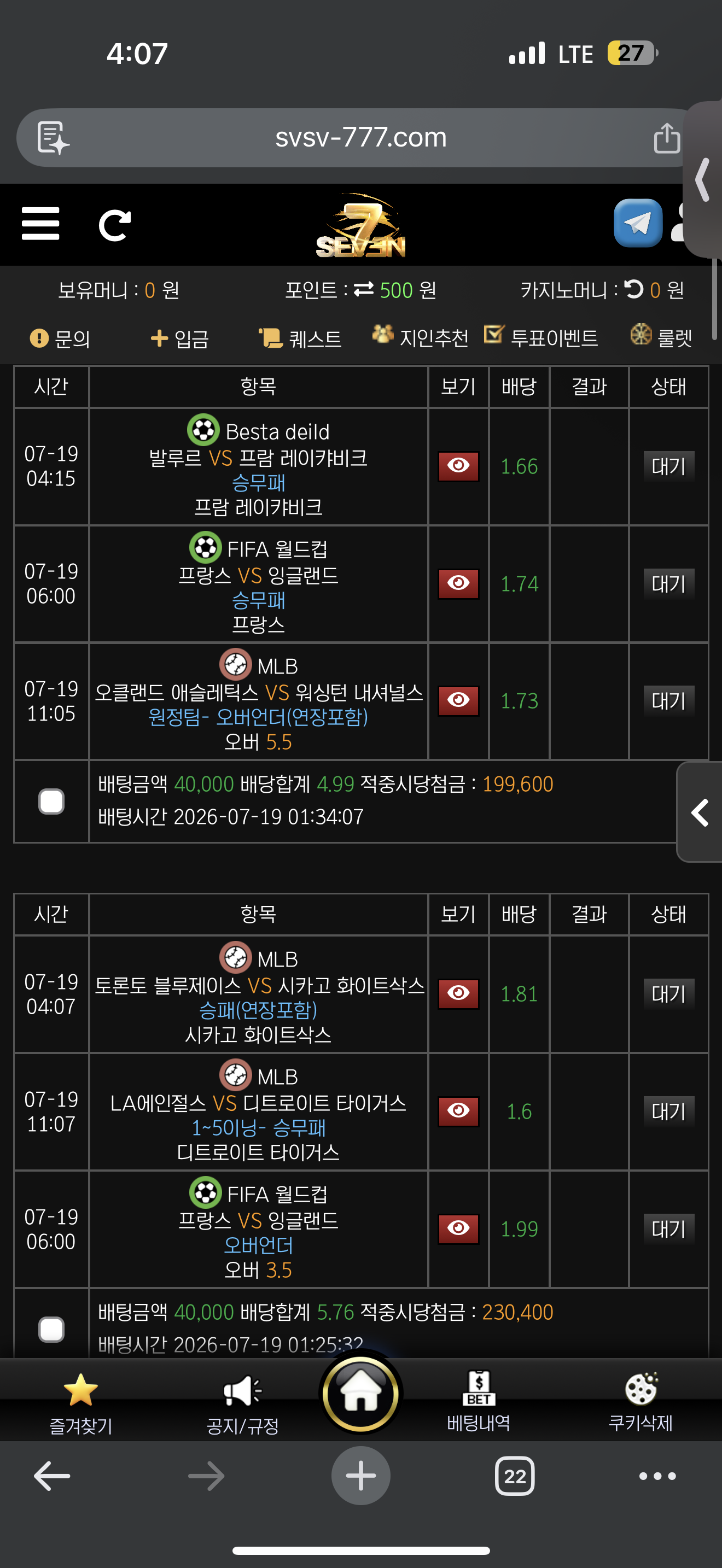The image size is (722, 1568).
Task: Open the Telegram icon
Action: pyautogui.click(x=637, y=223)
